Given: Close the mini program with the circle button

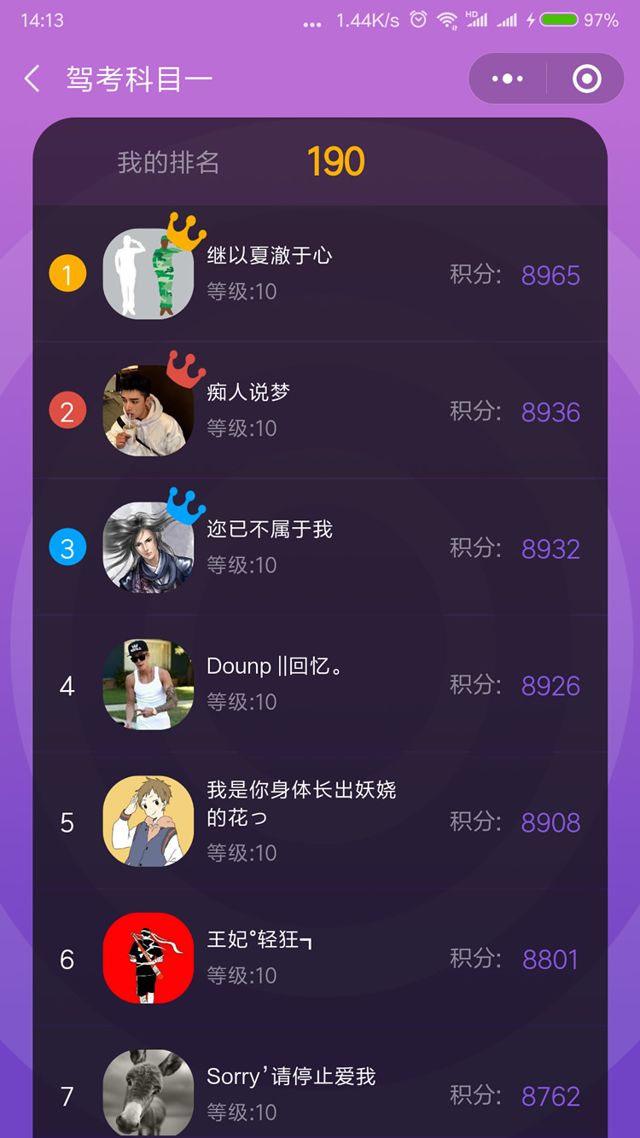Looking at the screenshot, I should pyautogui.click(x=586, y=79).
